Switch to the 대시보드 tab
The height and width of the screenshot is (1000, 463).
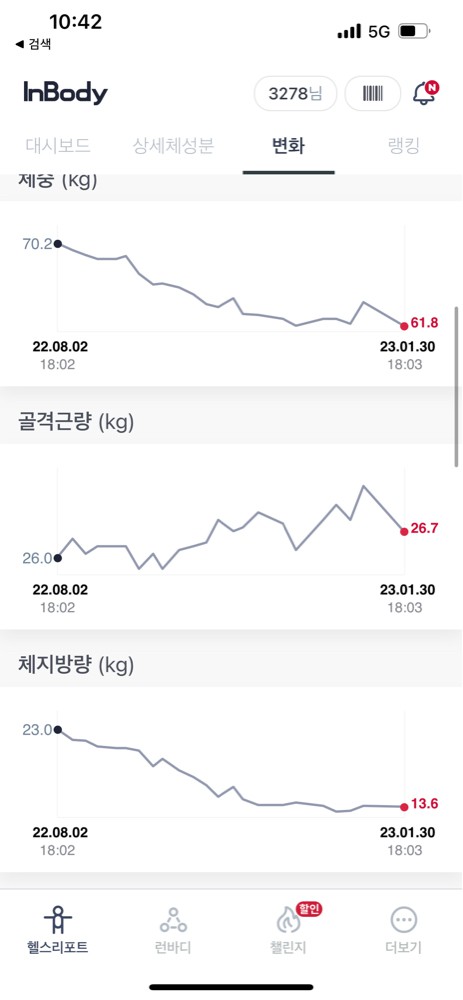click(x=58, y=146)
